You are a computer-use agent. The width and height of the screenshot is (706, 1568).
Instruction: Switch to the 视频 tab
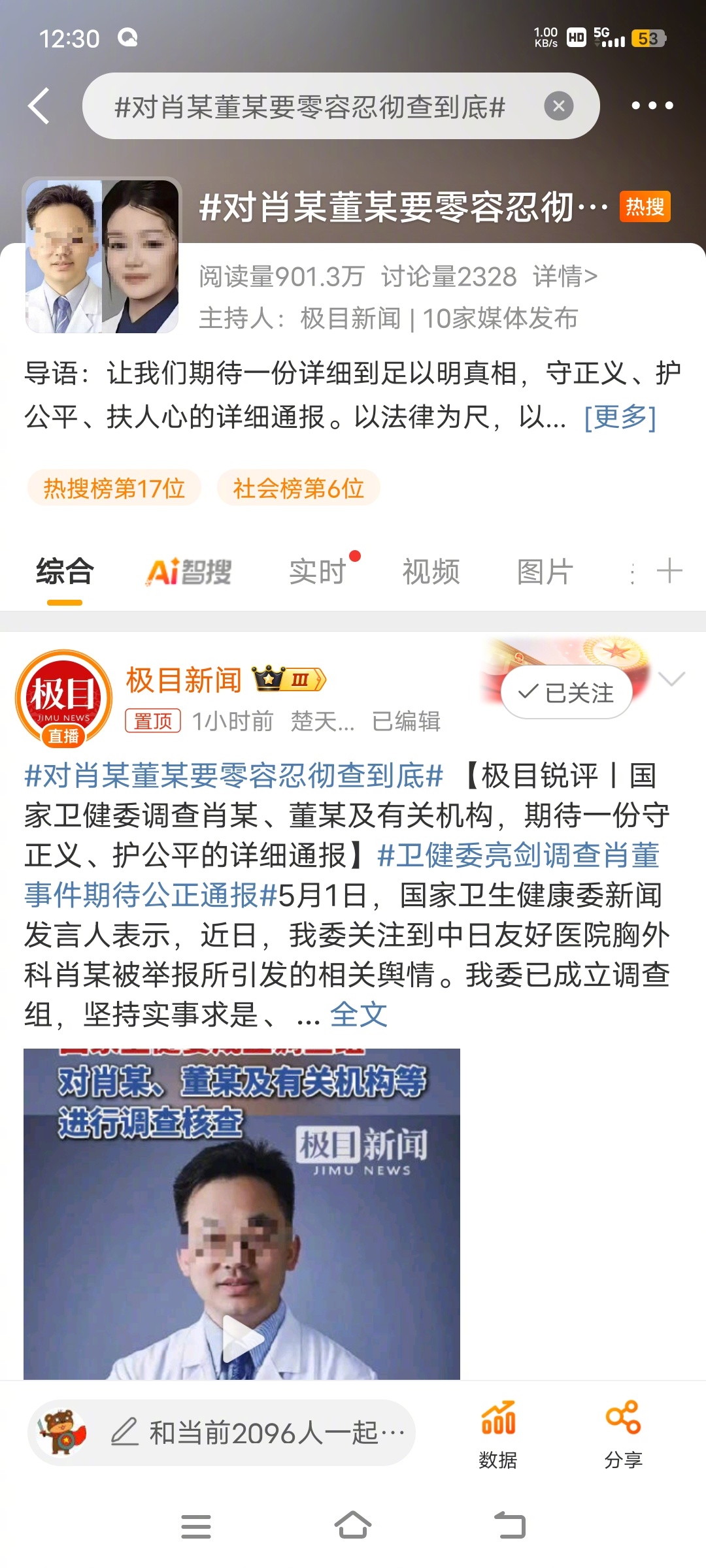click(x=431, y=572)
